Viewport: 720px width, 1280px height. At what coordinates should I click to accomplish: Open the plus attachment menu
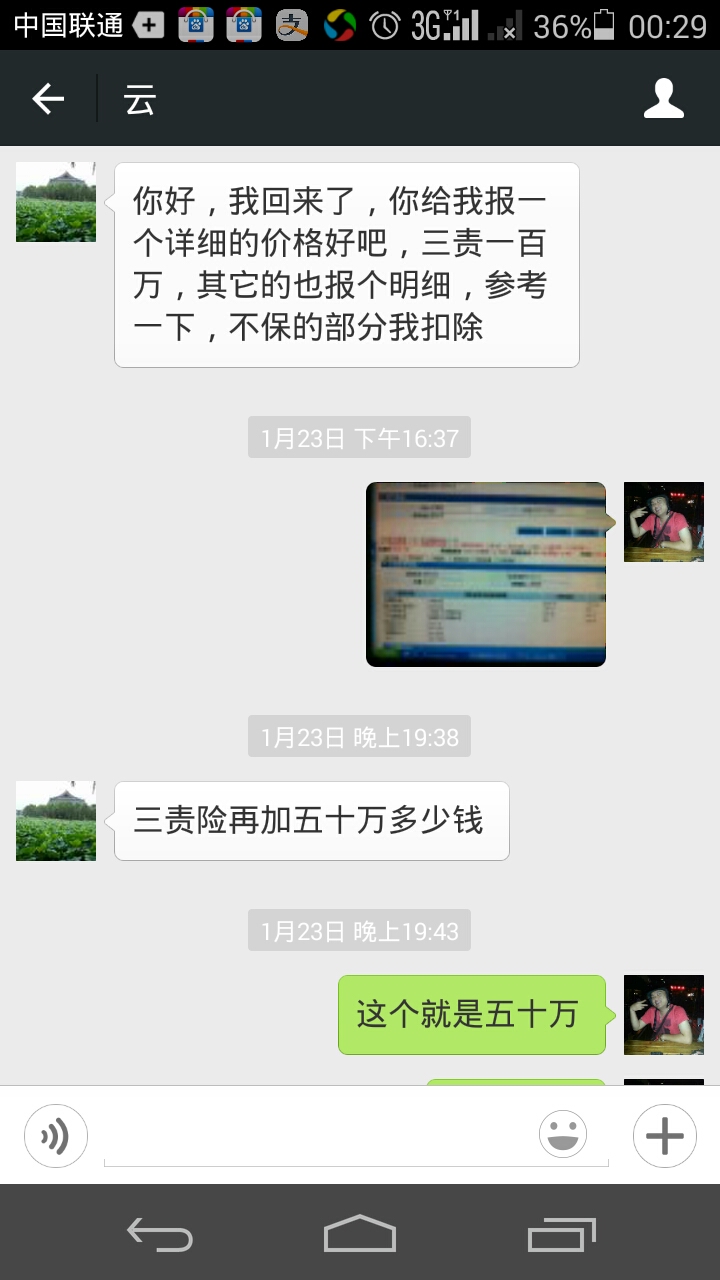click(665, 1136)
